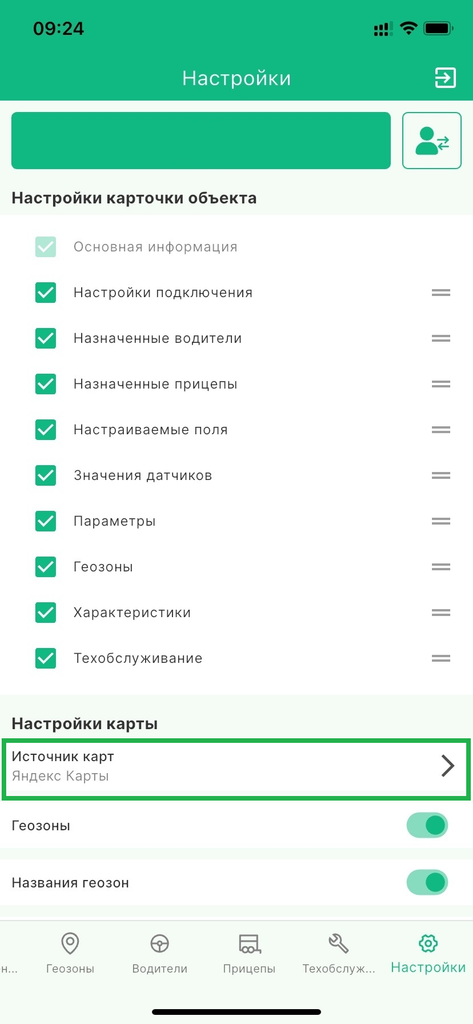473x1024 pixels.
Task: Disable the Названия геозон switch
Action: tap(427, 883)
